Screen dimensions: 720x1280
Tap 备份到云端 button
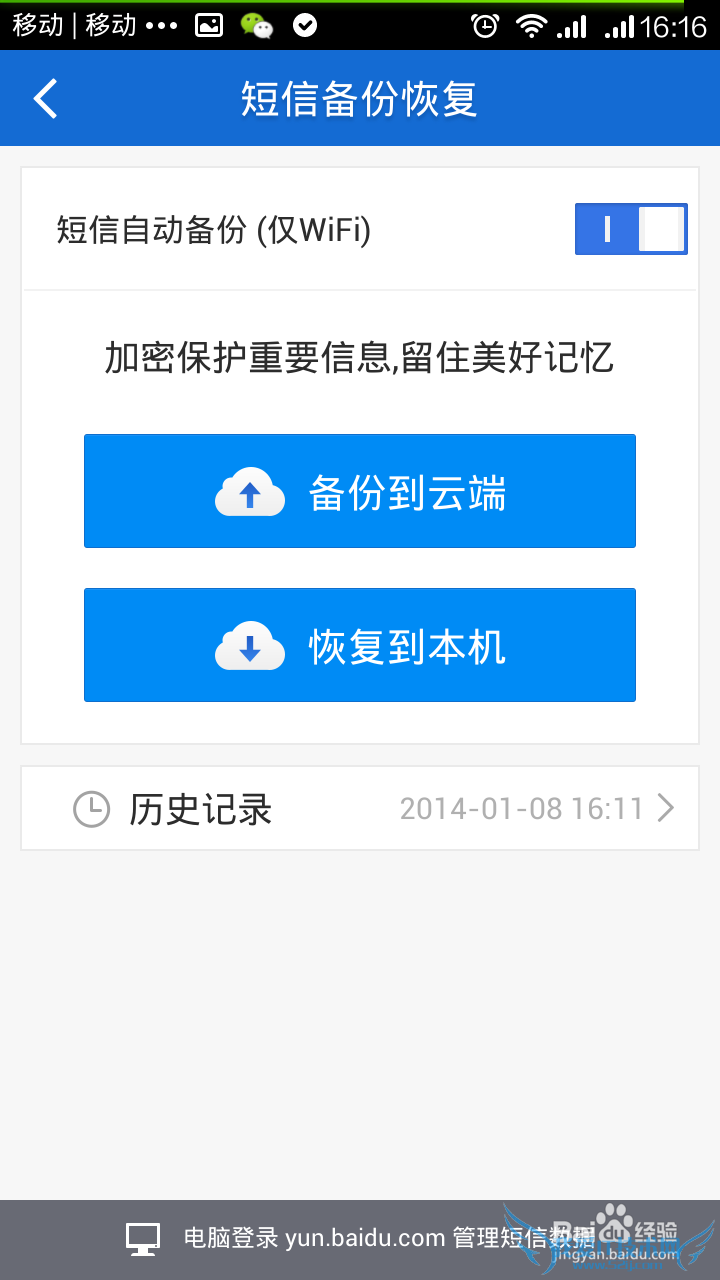click(360, 491)
